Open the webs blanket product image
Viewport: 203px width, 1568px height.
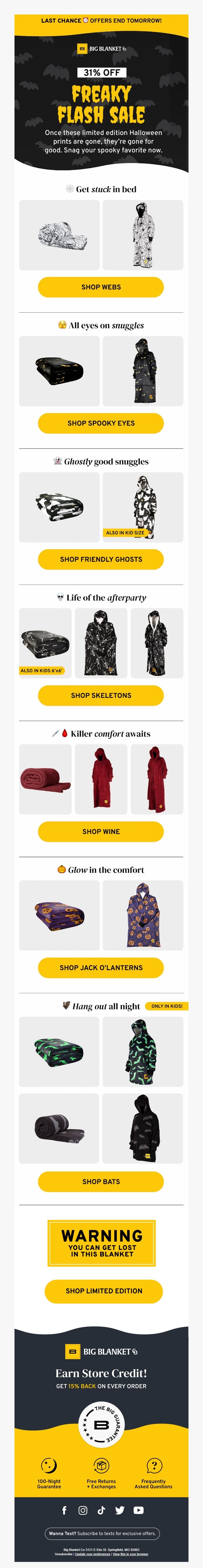(59, 235)
